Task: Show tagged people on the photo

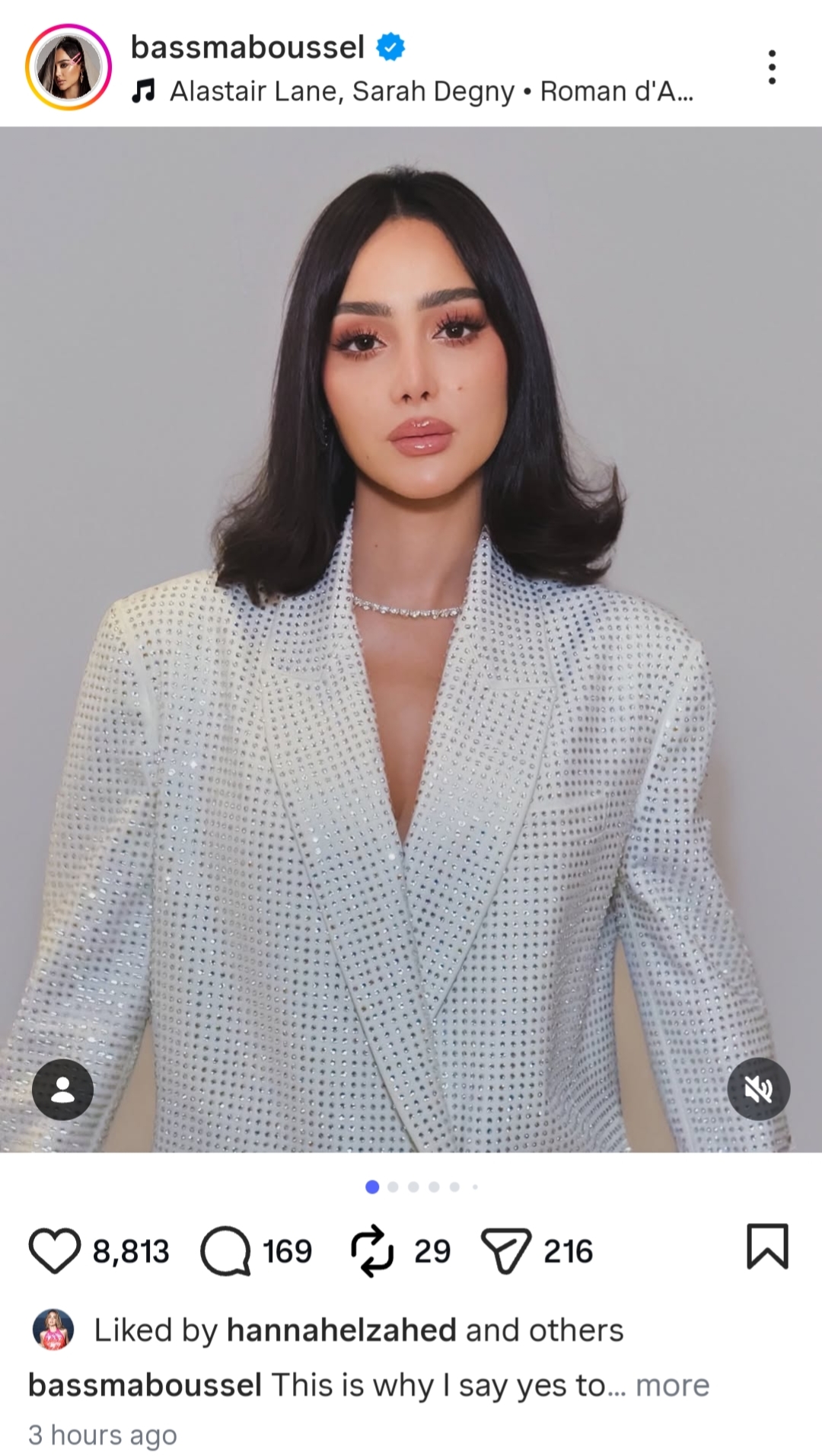Action: [63, 1090]
